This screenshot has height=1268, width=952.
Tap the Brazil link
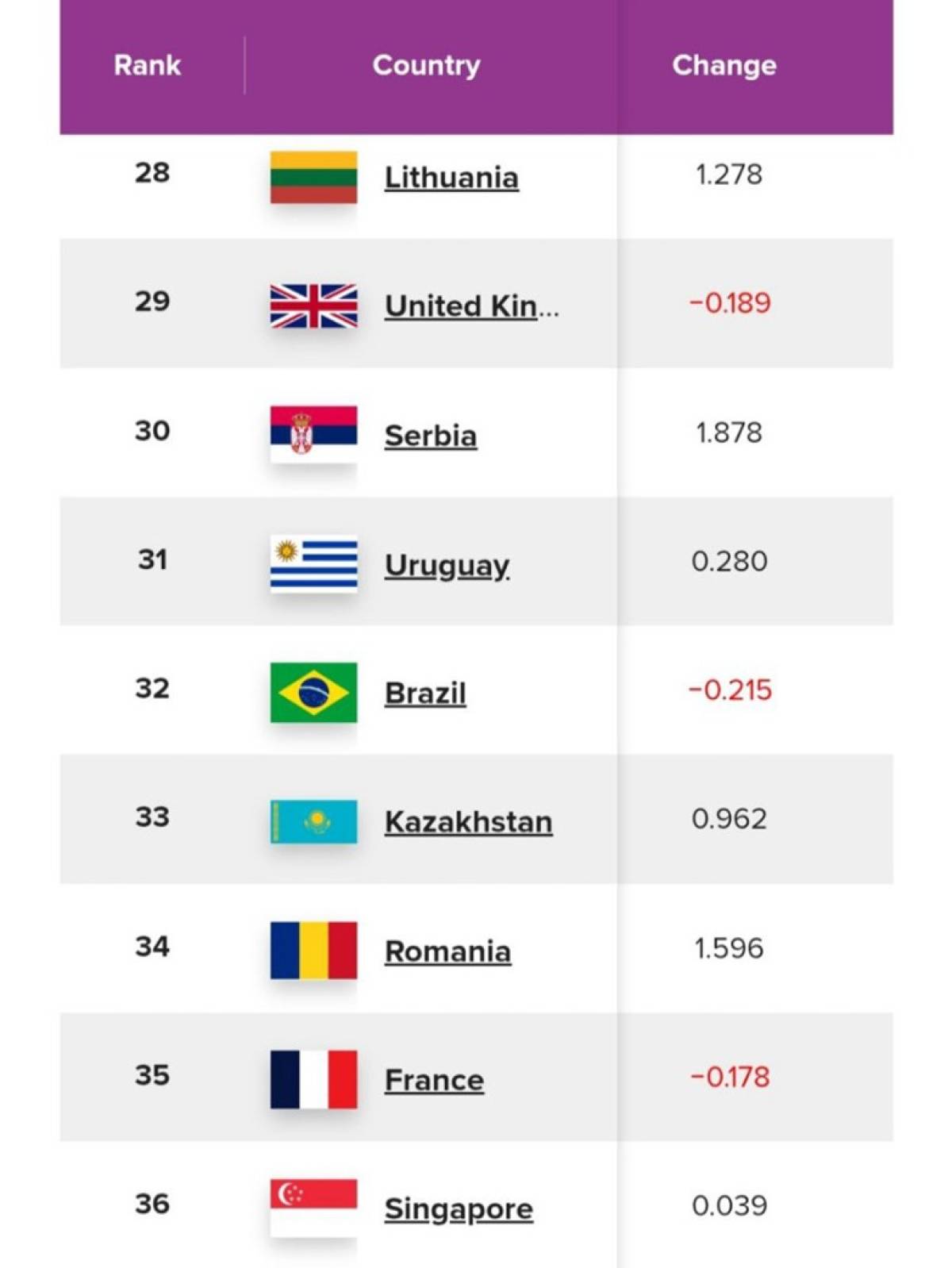pyautogui.click(x=425, y=693)
